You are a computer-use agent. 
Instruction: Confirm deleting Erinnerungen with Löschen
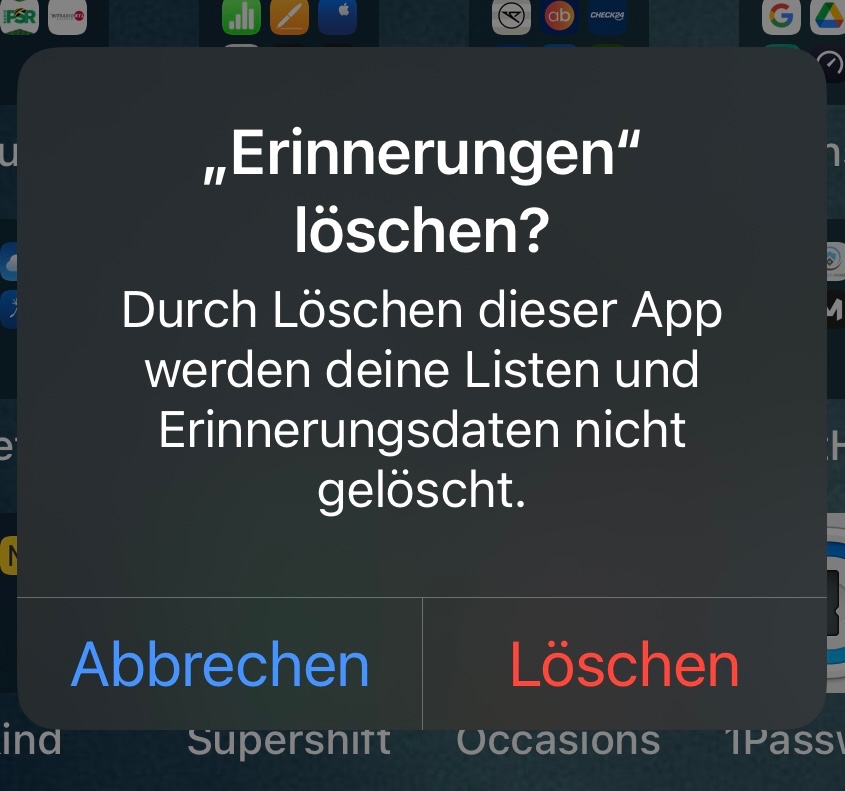625,664
